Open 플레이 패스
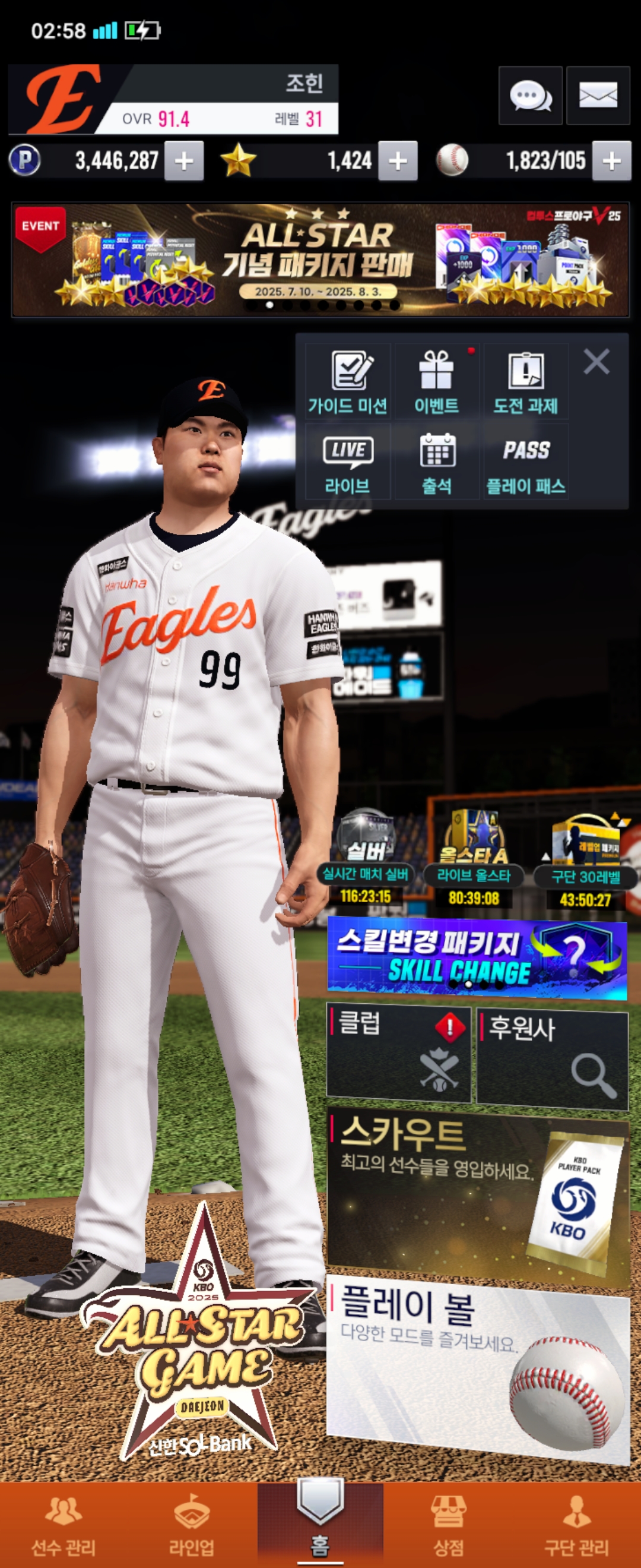 (525, 463)
